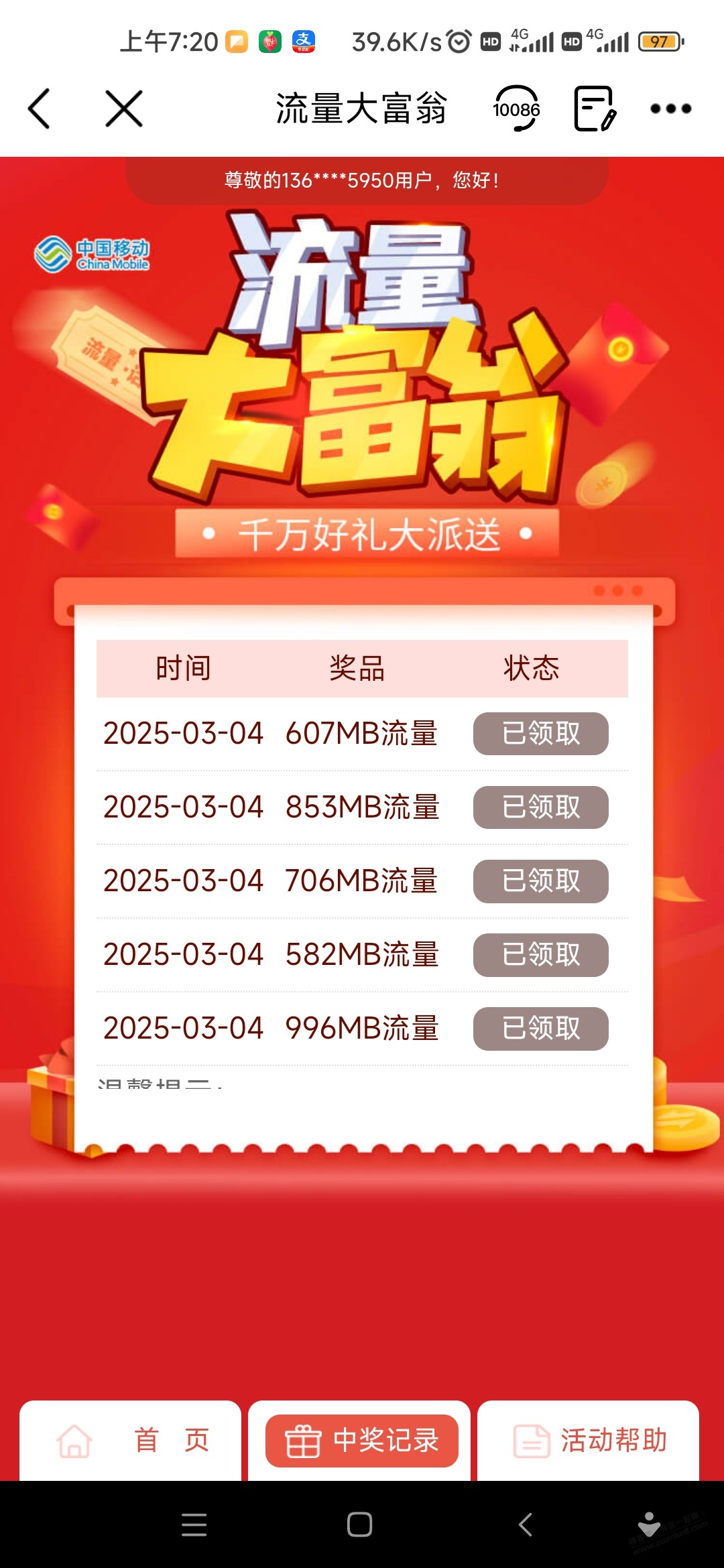Contact 10086 customer service
The width and height of the screenshot is (724, 1568).
tap(516, 109)
